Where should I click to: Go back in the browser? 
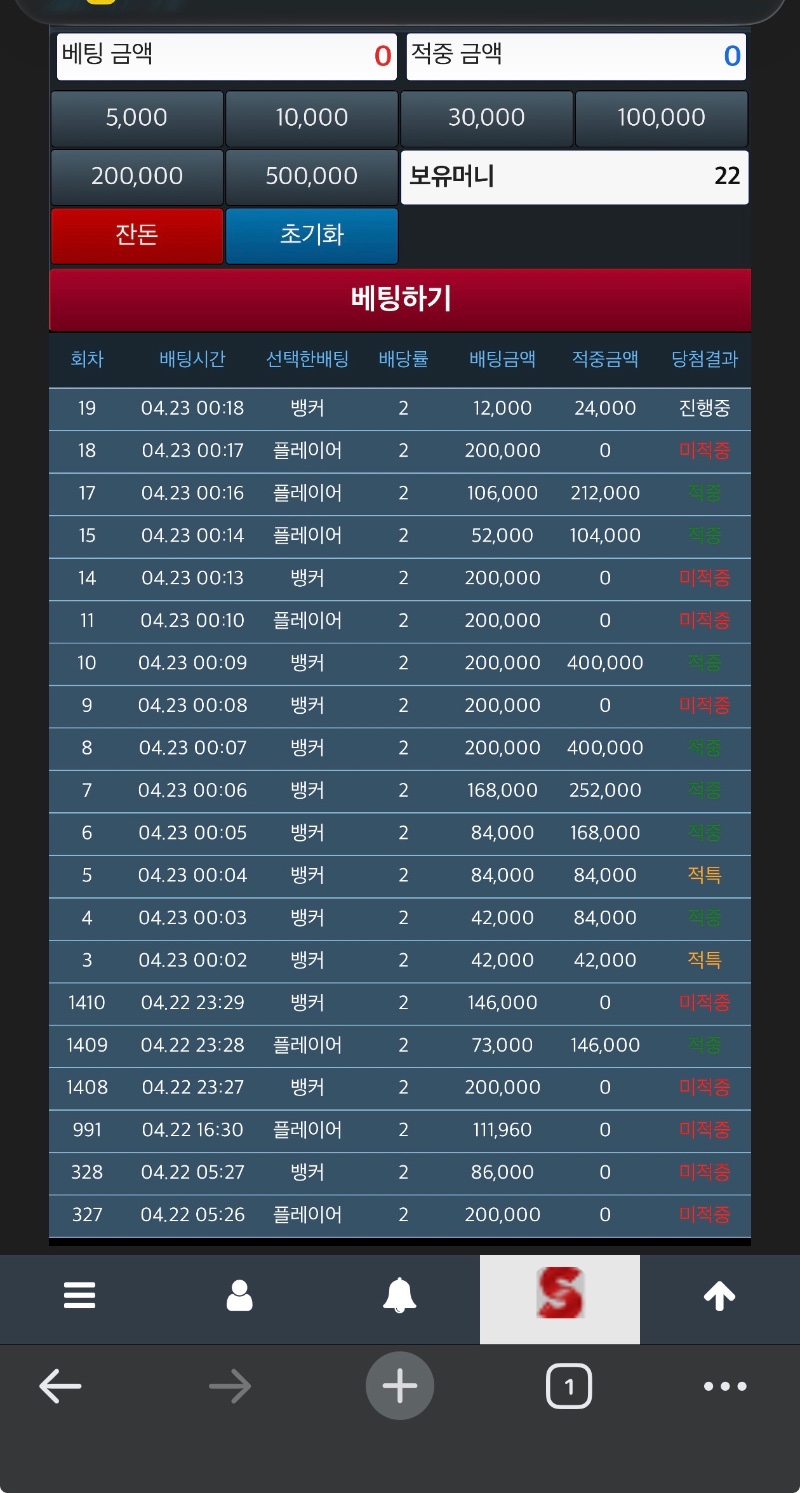[x=60, y=1386]
